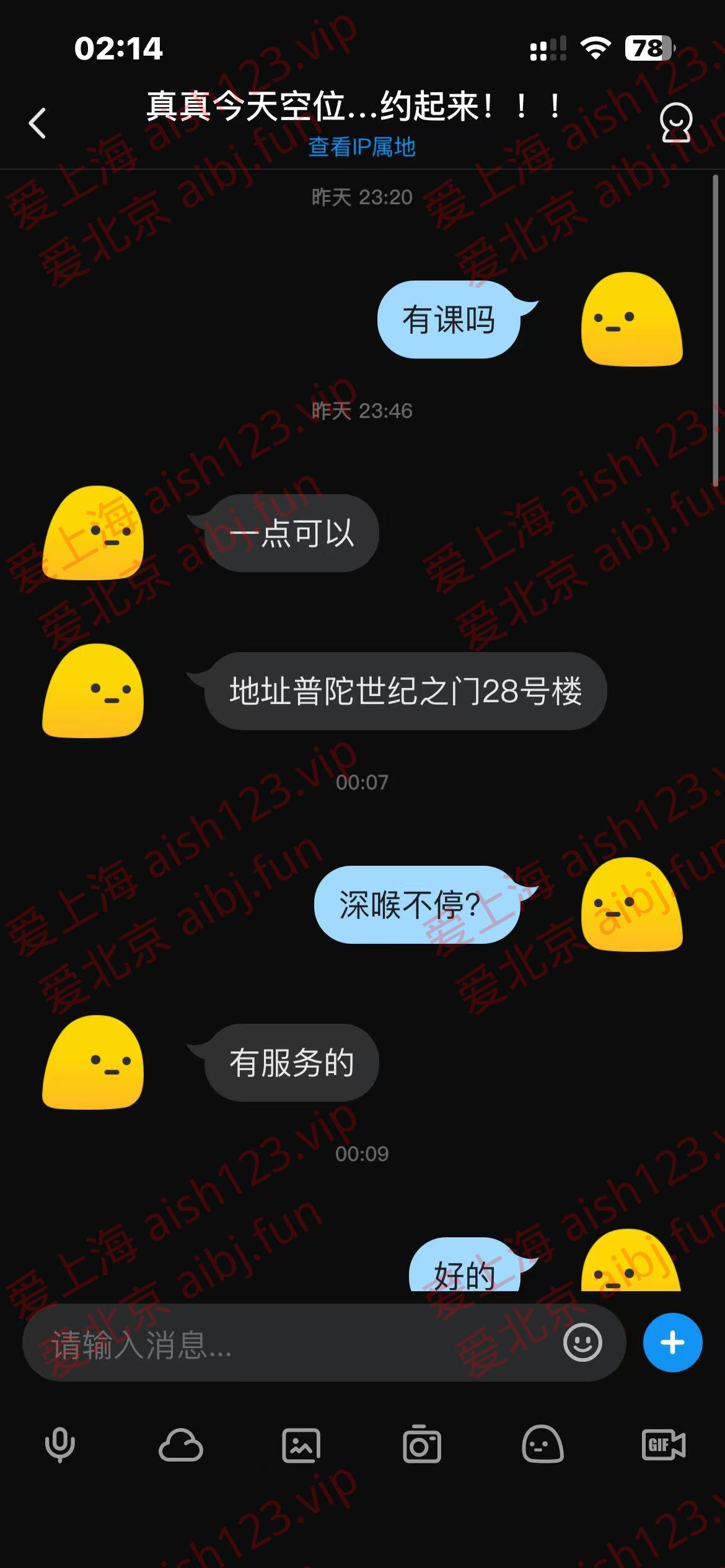Open the emoji picker

click(x=582, y=1343)
